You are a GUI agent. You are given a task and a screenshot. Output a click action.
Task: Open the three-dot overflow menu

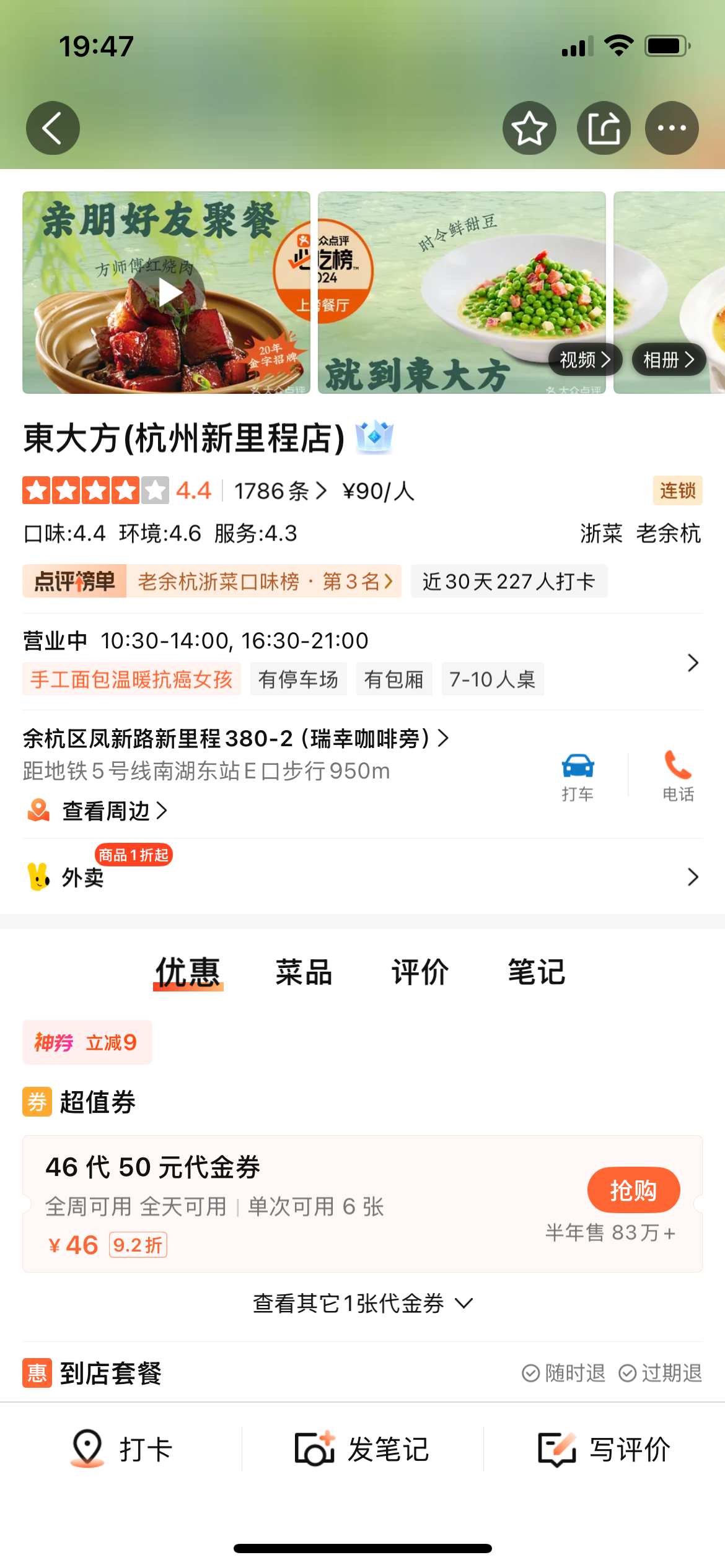click(672, 128)
